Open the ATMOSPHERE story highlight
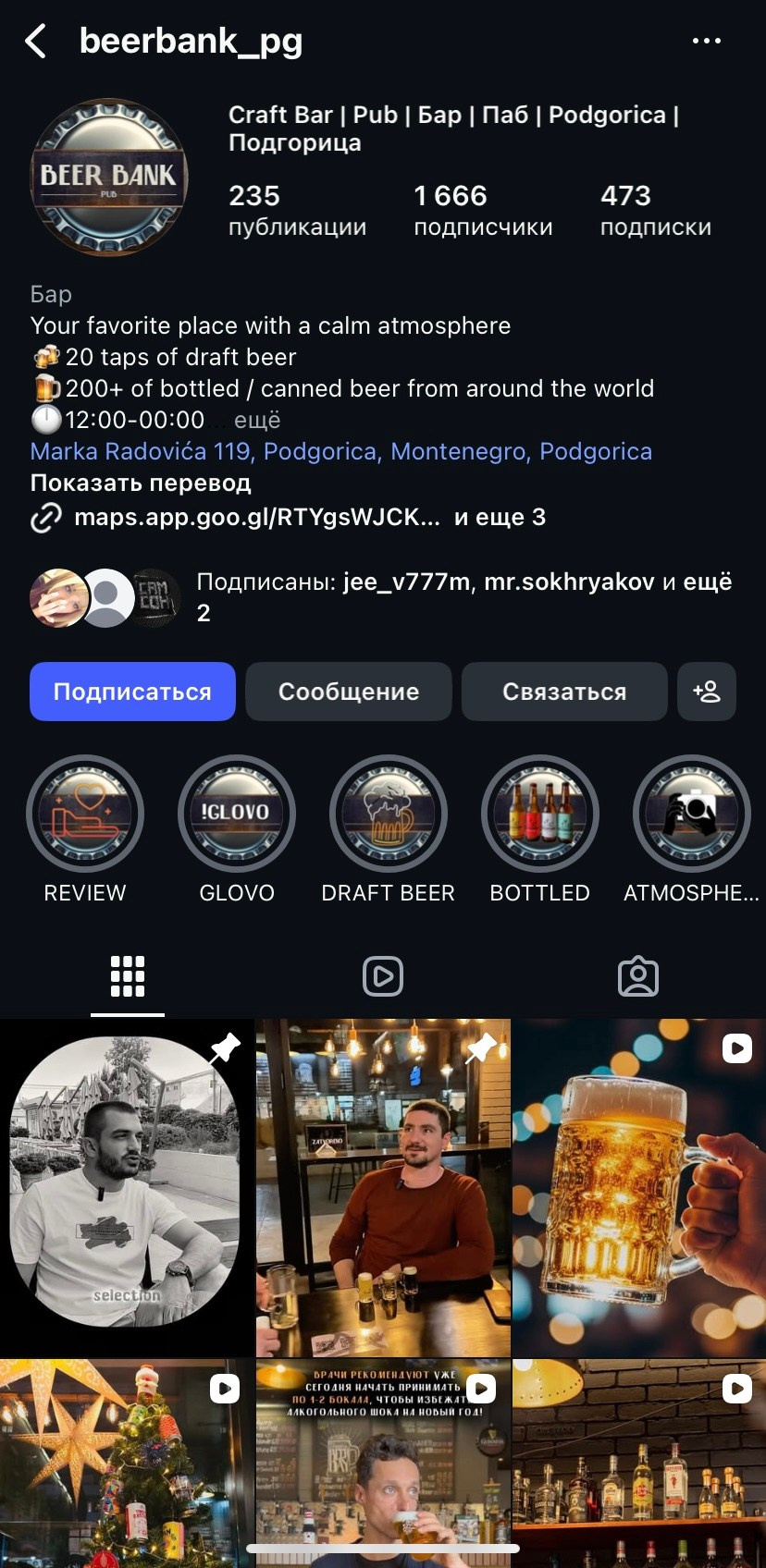Screen dimensions: 766x1568 click(x=691, y=815)
